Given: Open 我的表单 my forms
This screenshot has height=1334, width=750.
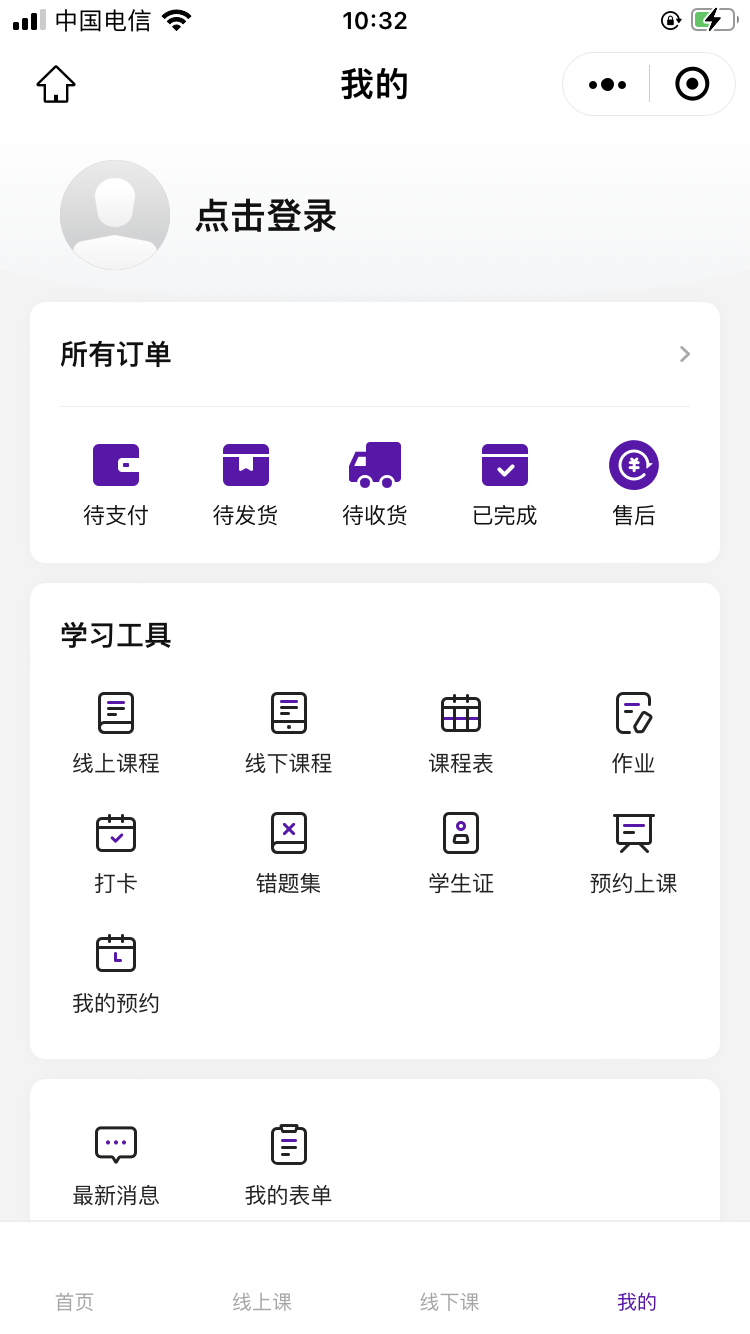Looking at the screenshot, I should click(x=289, y=1165).
